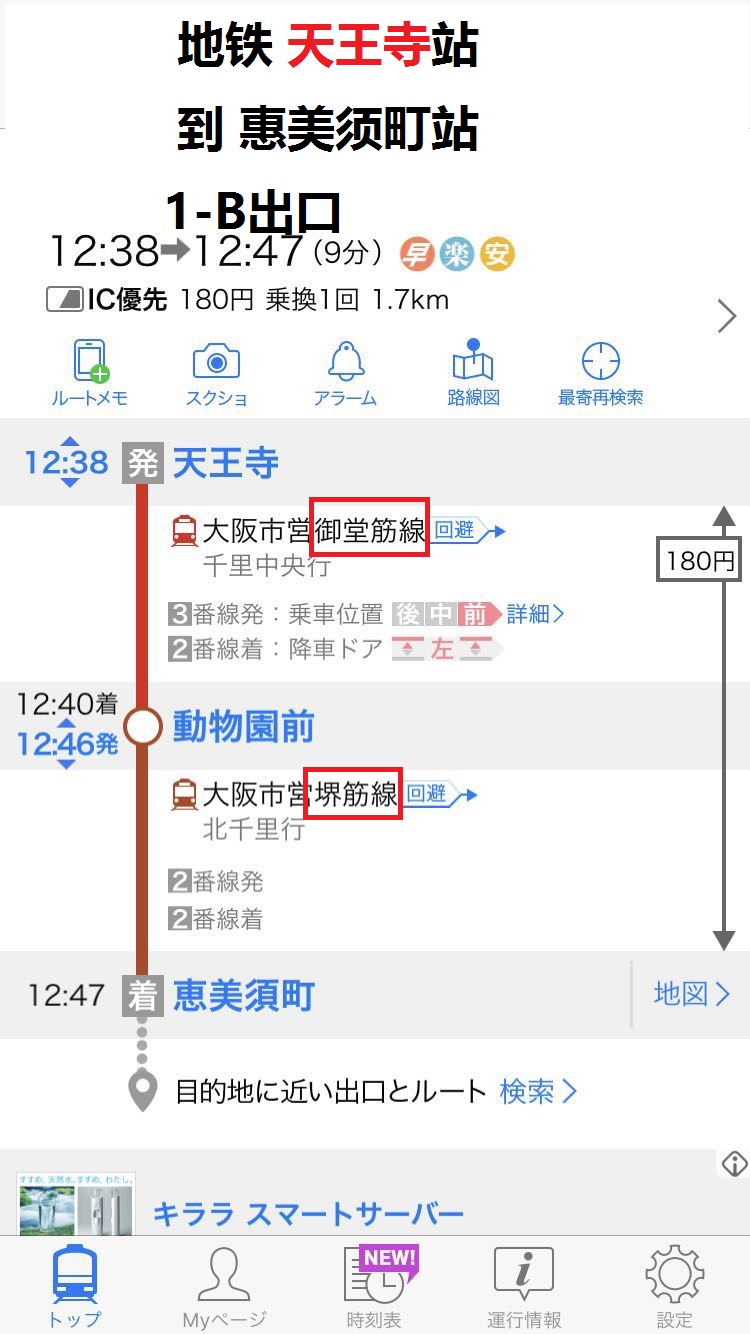Open 恵美須町 station details

[244, 995]
